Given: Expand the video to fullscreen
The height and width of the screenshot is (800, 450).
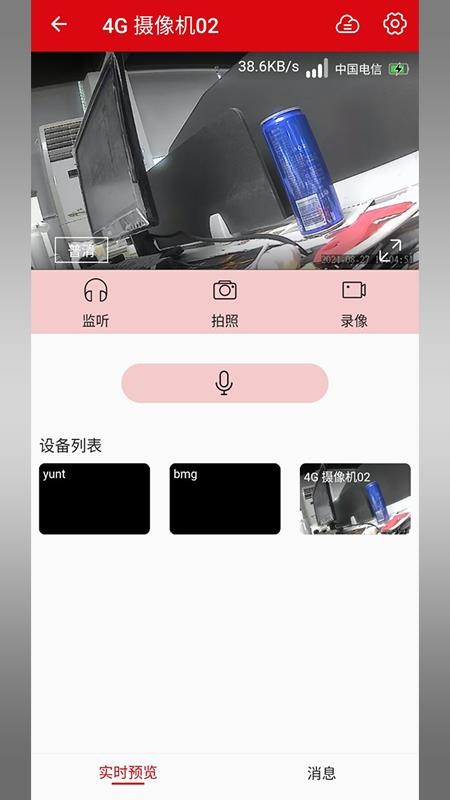Looking at the screenshot, I should [x=390, y=250].
